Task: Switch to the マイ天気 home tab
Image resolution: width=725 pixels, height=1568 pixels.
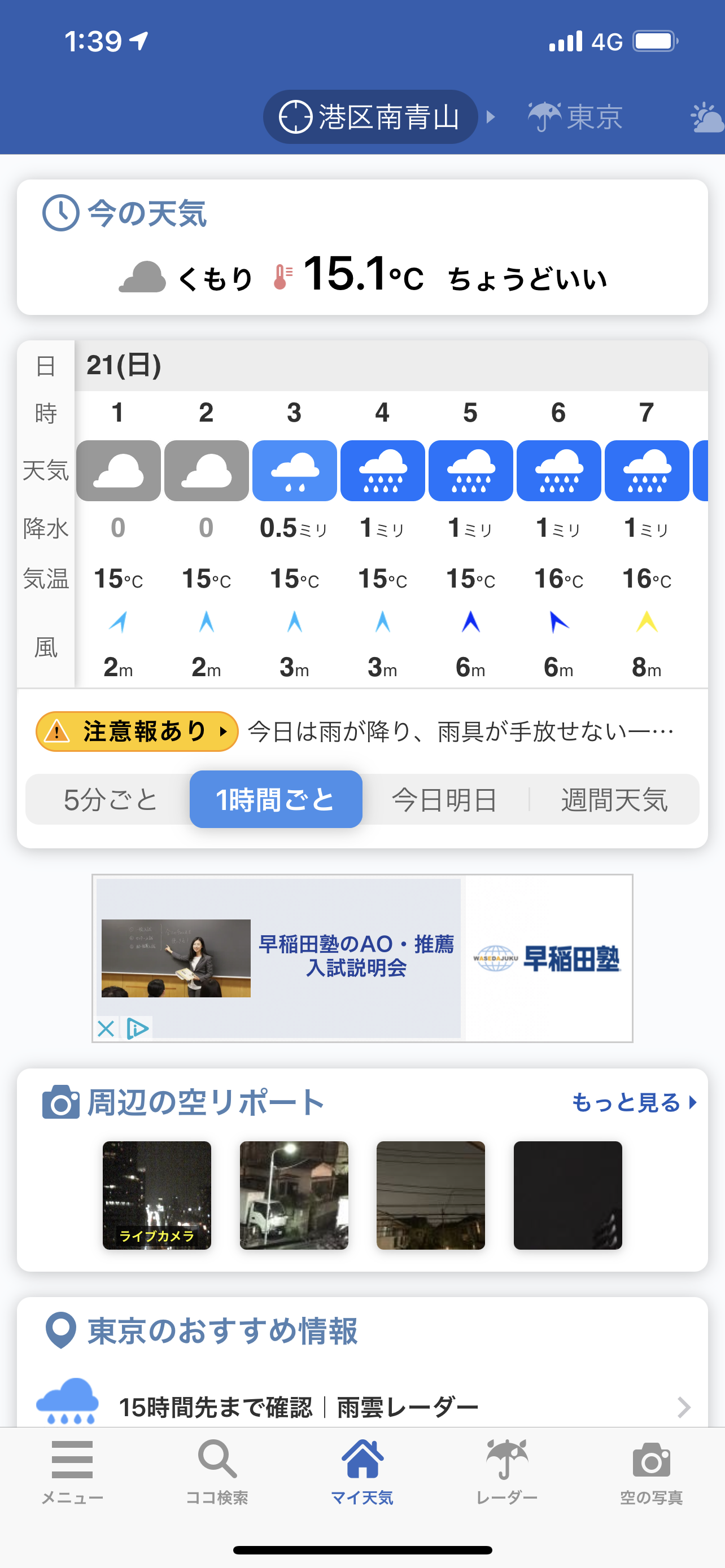Action: [362, 1470]
